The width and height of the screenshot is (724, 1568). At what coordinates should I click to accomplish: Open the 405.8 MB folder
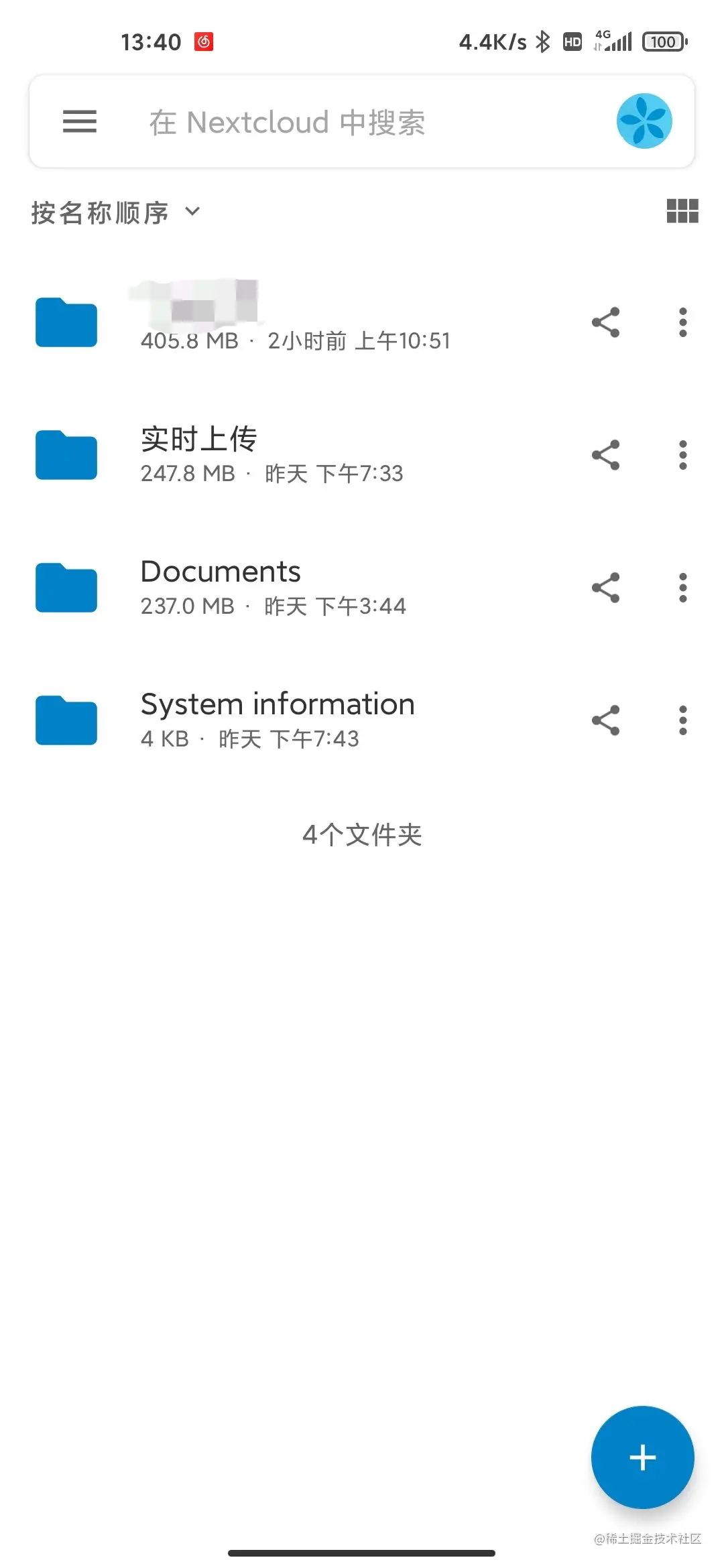point(268,323)
